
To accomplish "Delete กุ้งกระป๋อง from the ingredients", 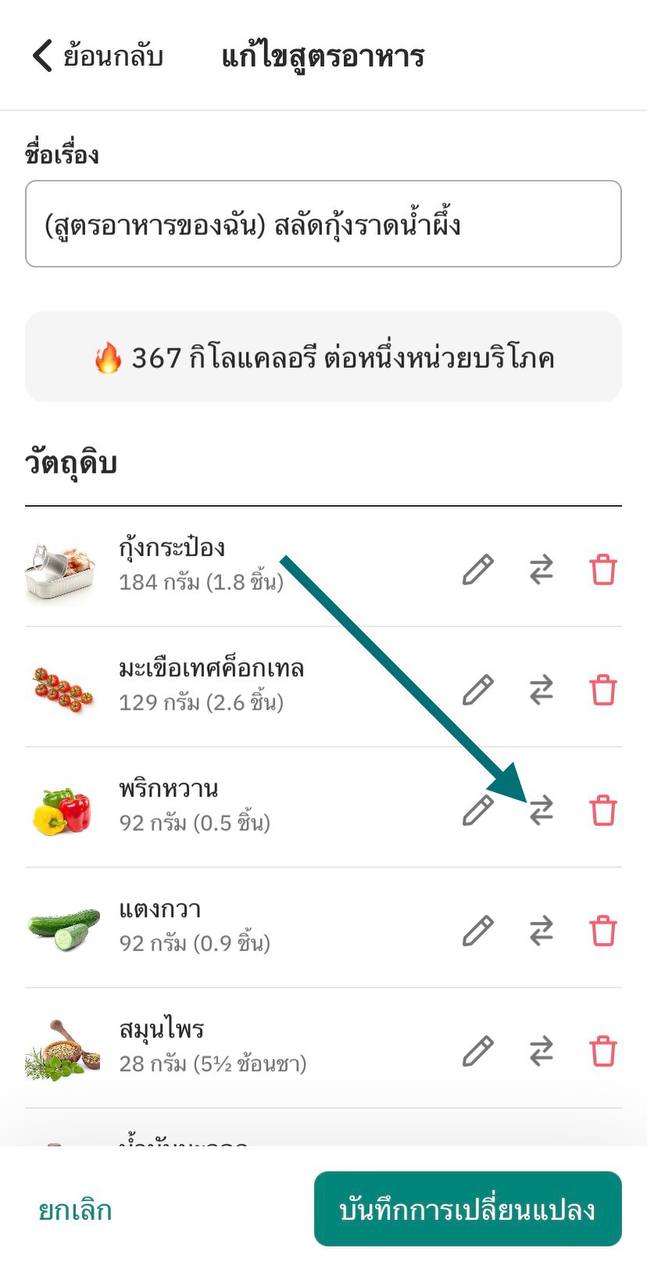I will [603, 570].
